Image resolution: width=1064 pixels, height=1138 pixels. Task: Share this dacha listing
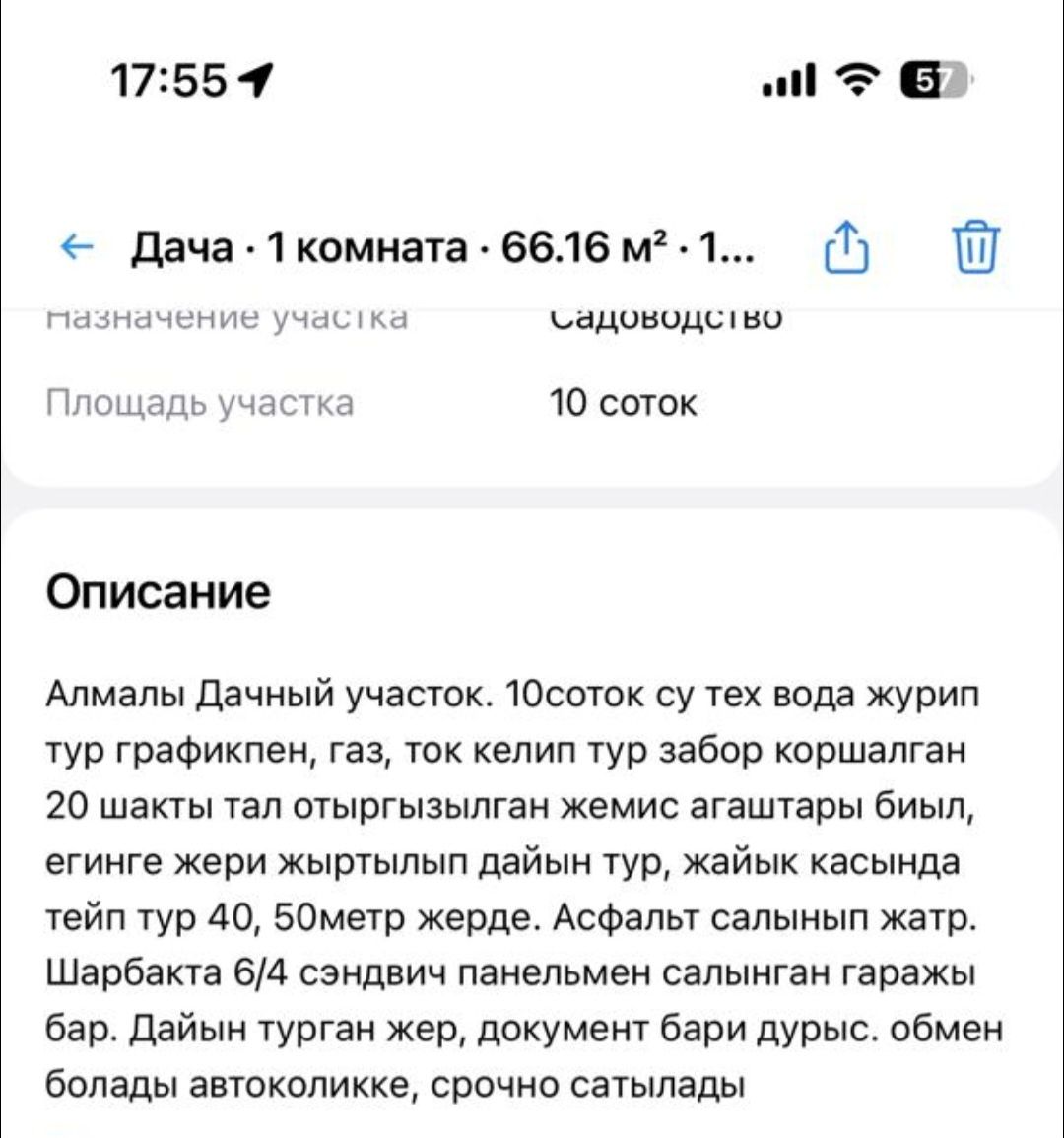(845, 247)
